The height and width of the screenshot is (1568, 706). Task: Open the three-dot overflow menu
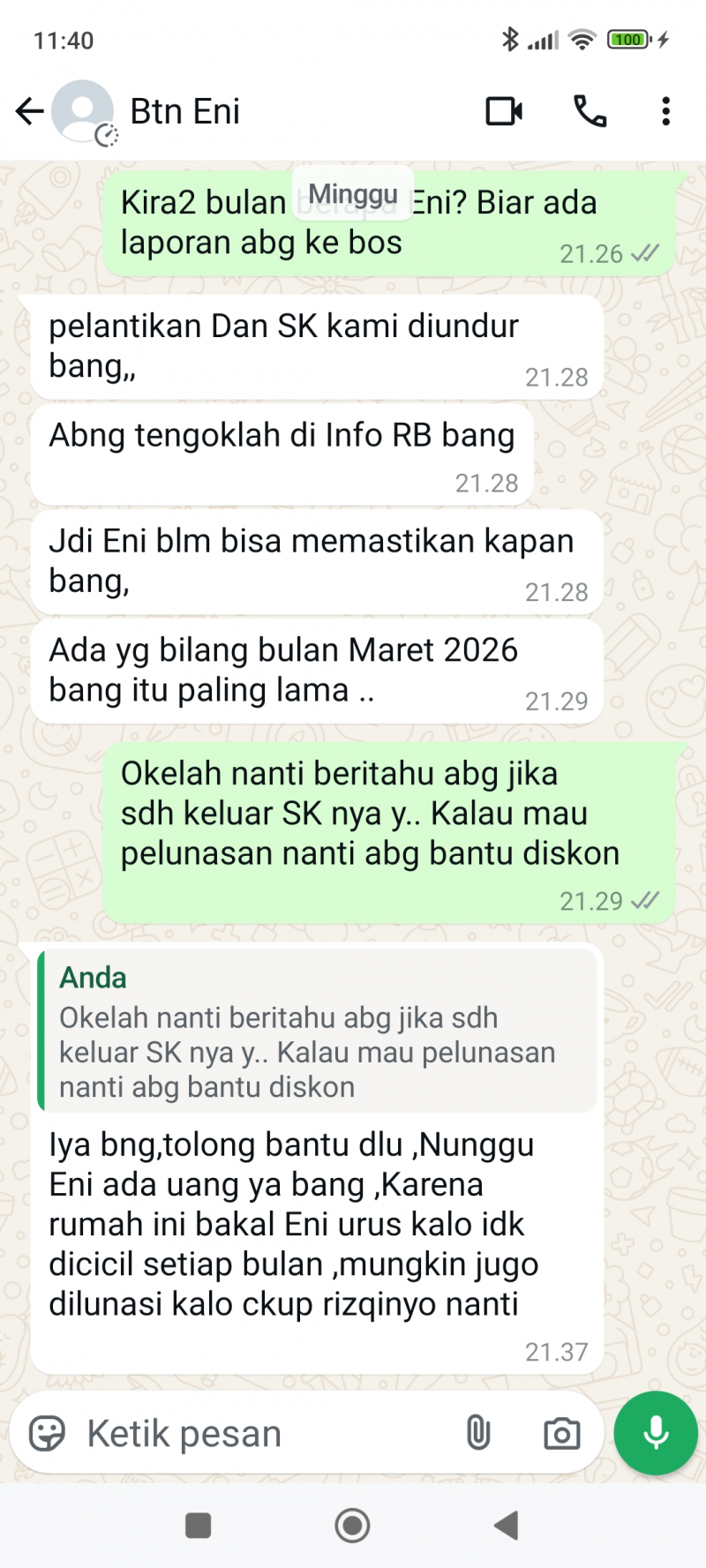(665, 111)
